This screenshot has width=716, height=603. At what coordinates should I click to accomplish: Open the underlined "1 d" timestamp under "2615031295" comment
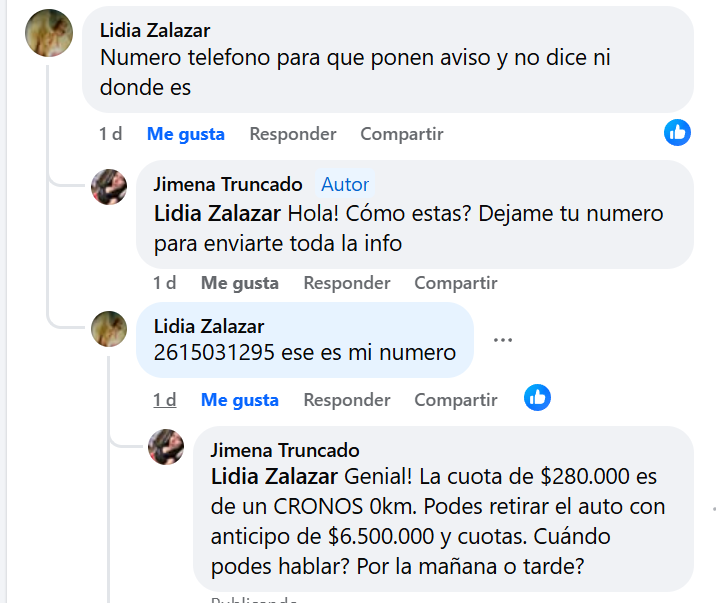pyautogui.click(x=164, y=400)
